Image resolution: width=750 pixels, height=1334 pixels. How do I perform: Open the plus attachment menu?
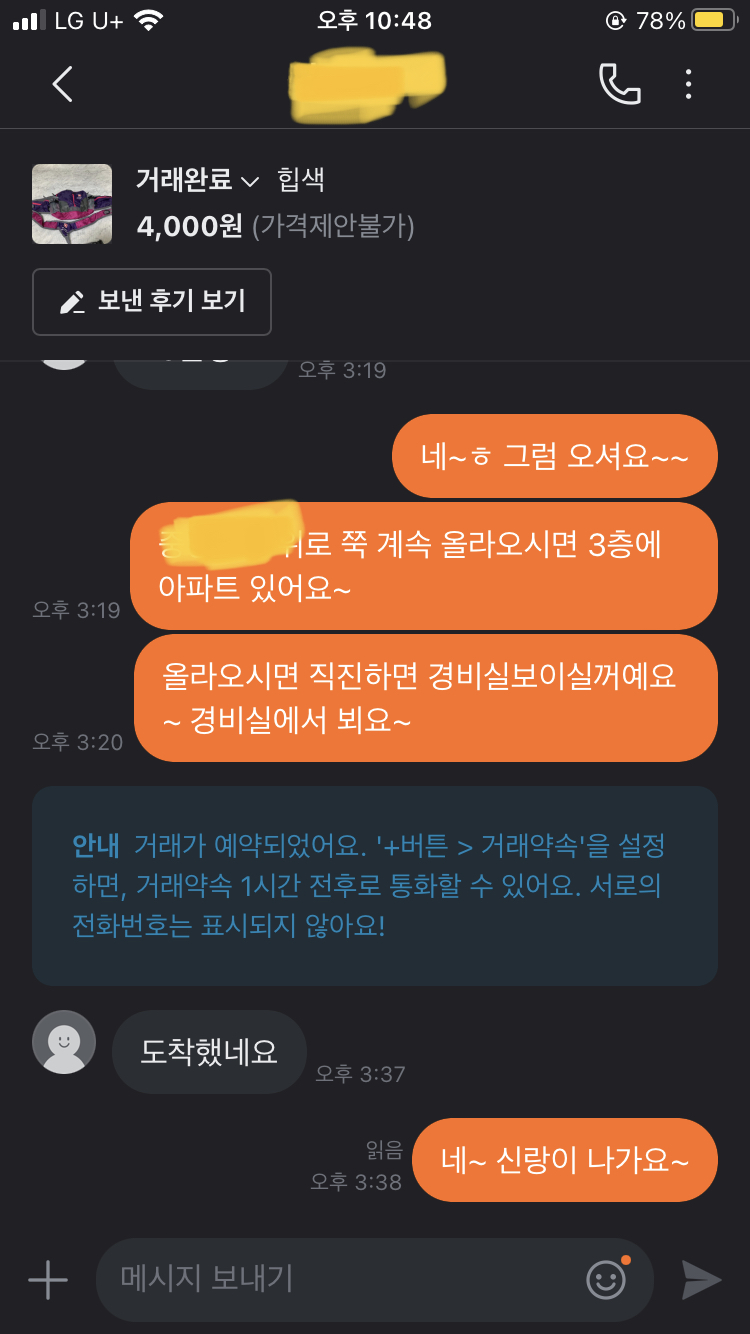pyautogui.click(x=47, y=1279)
